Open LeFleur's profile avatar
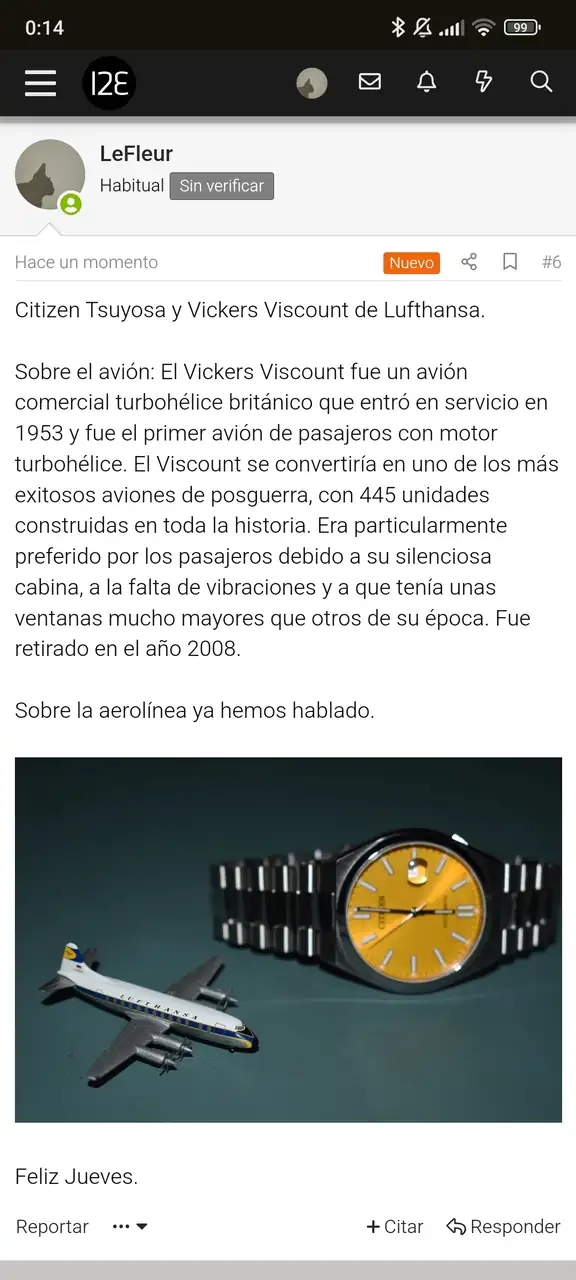Screen dimensions: 576x1280 pyautogui.click(x=50, y=174)
